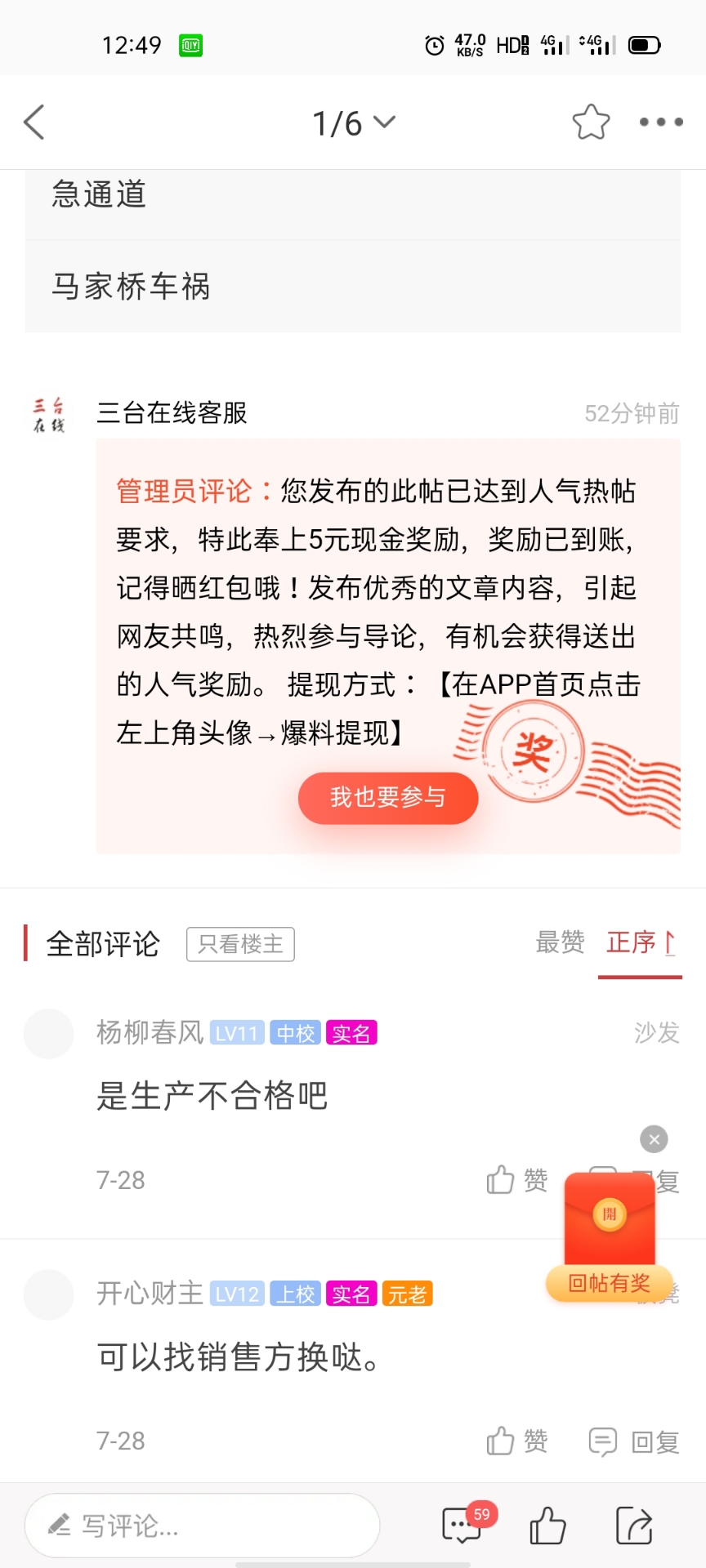This screenshot has height=1568, width=706.
Task: Dismiss the floating red envelope
Action: pyautogui.click(x=654, y=1139)
